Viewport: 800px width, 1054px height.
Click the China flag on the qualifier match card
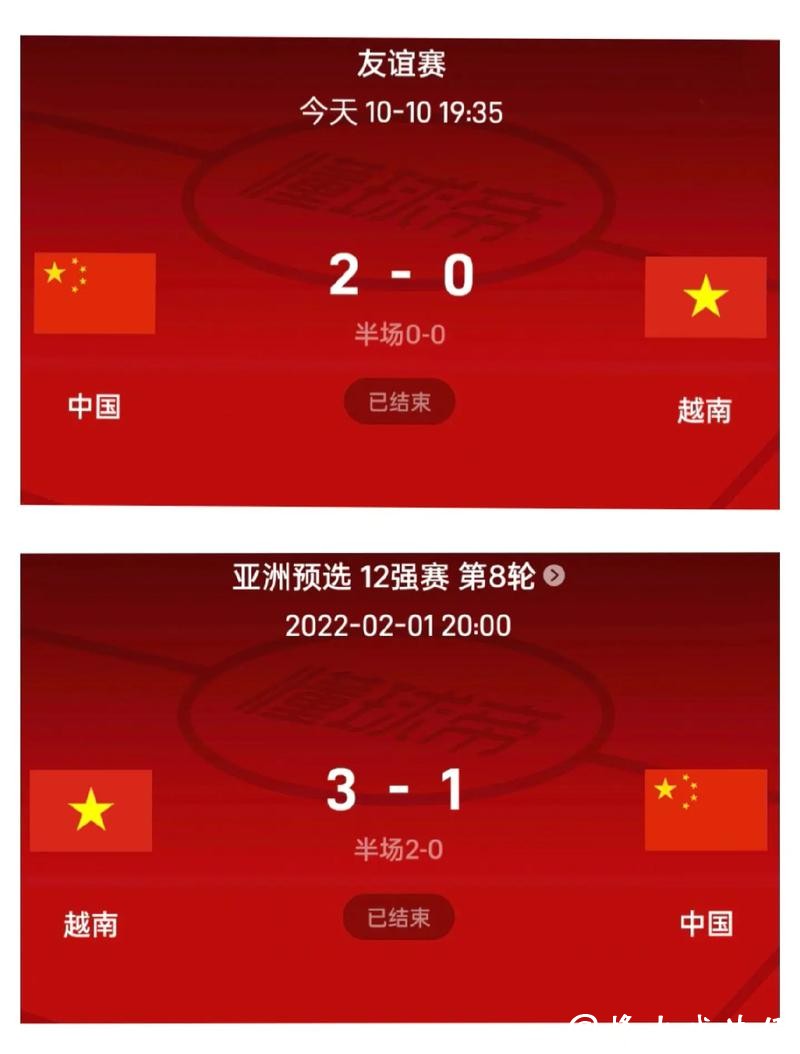click(x=706, y=810)
